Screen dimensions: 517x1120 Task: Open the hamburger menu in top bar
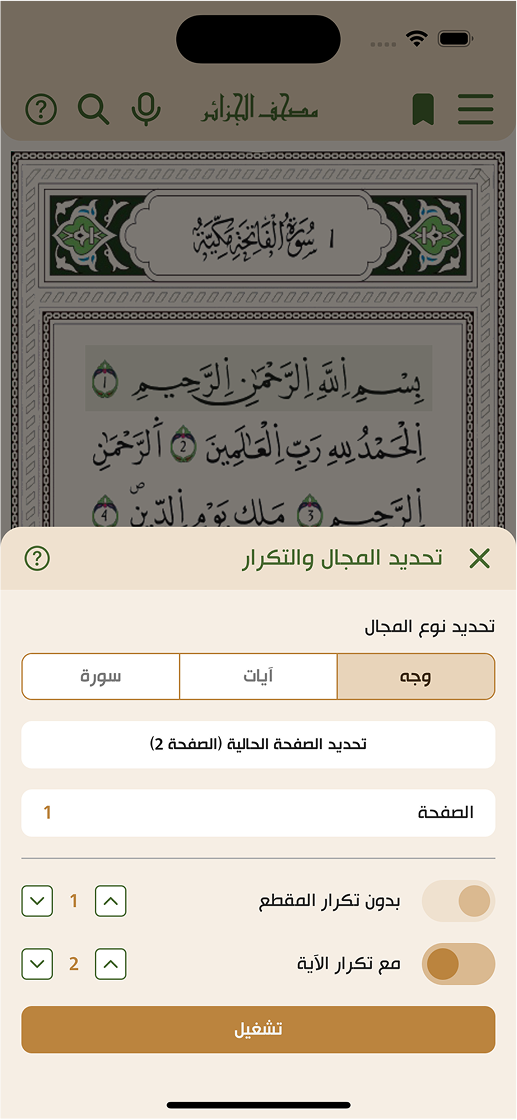coord(476,109)
